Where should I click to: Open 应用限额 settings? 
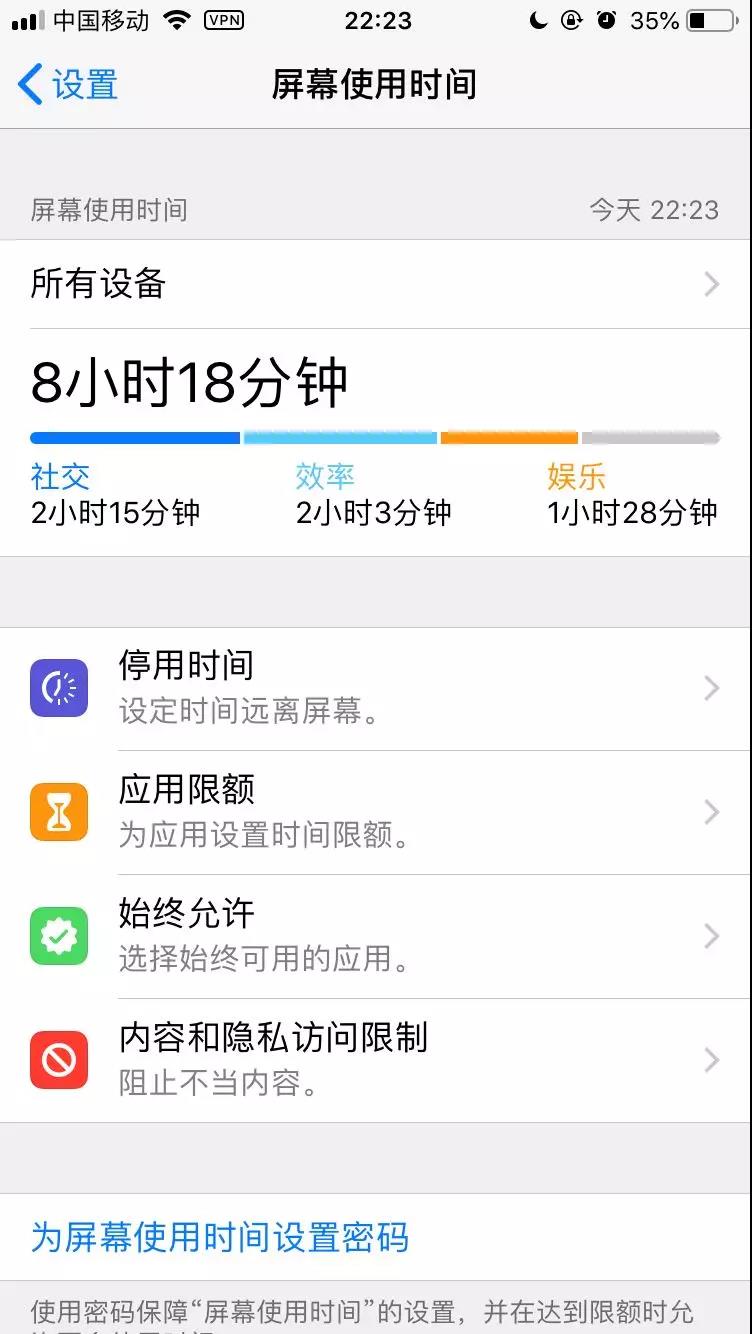point(375,812)
